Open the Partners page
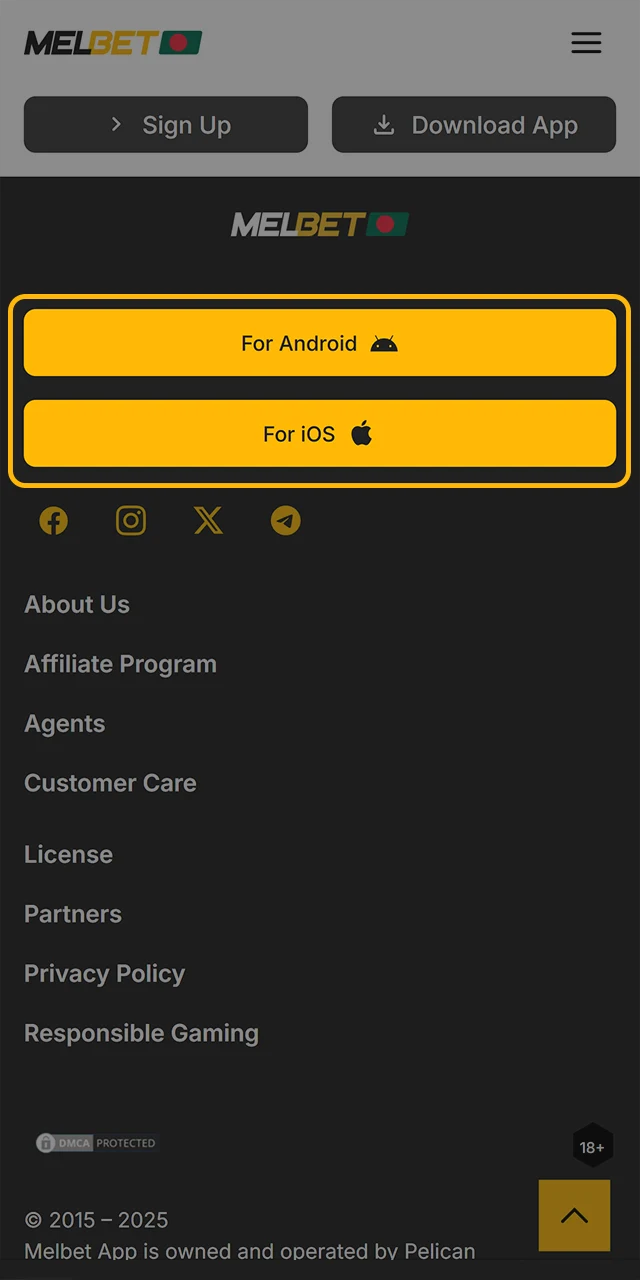Viewport: 640px width, 1280px height. 73,914
